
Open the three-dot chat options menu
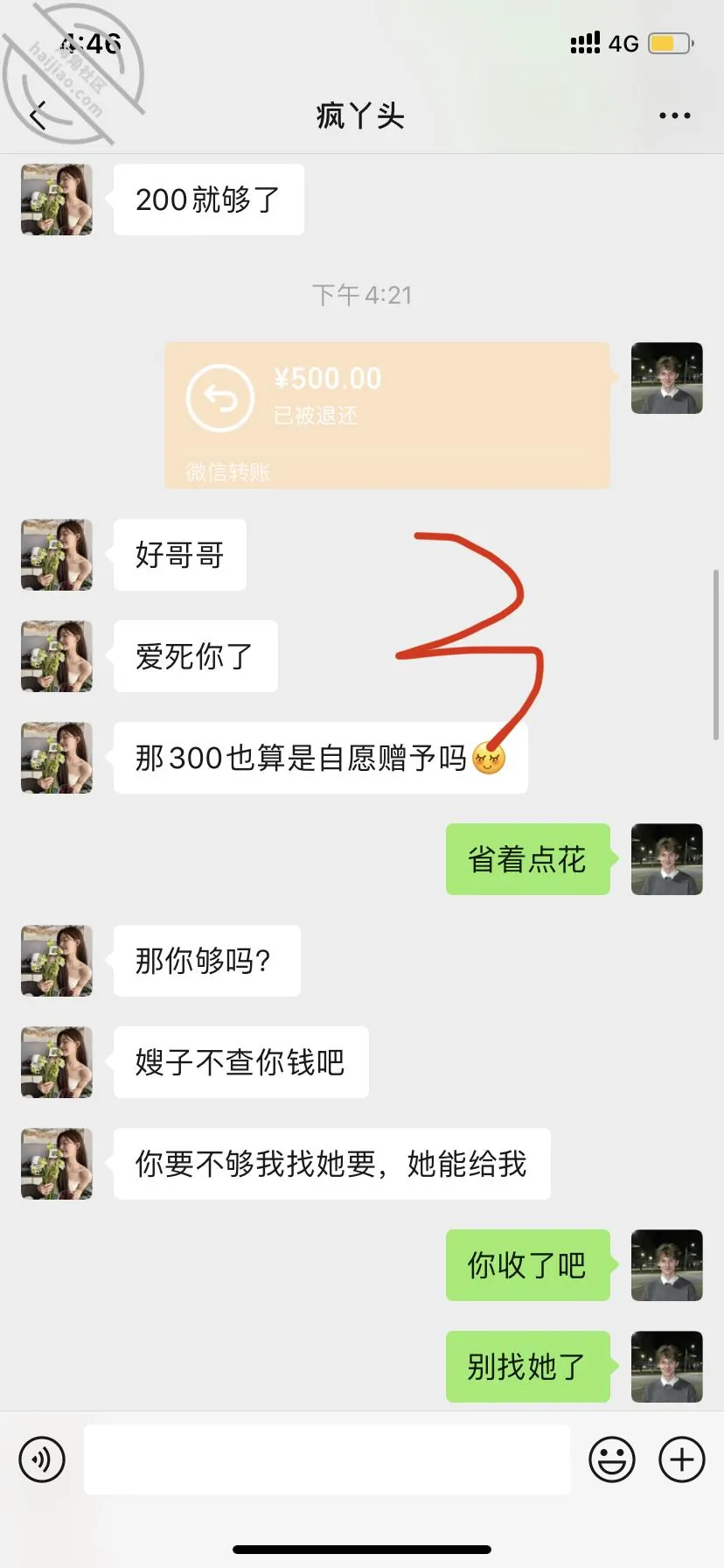[674, 115]
